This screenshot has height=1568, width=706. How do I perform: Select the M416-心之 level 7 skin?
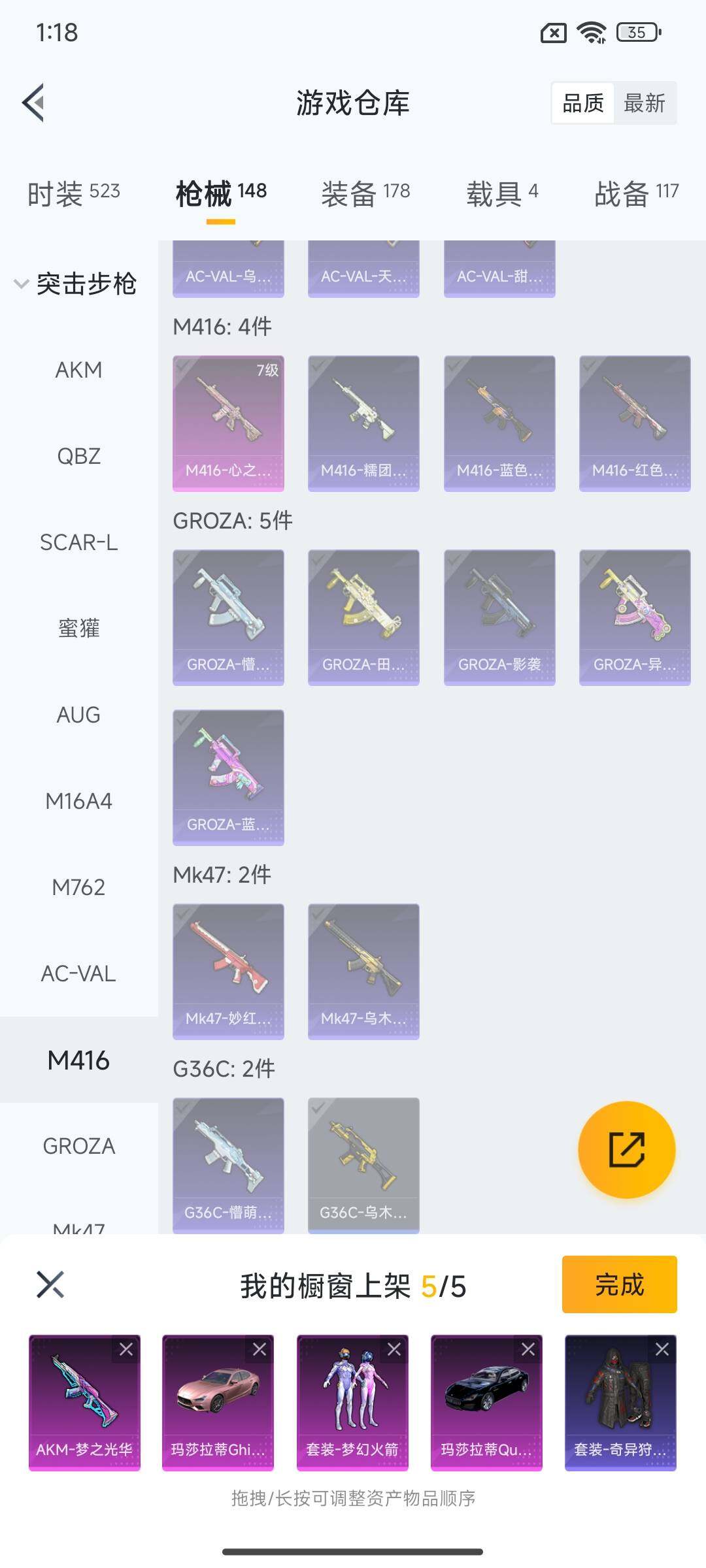[x=228, y=423]
